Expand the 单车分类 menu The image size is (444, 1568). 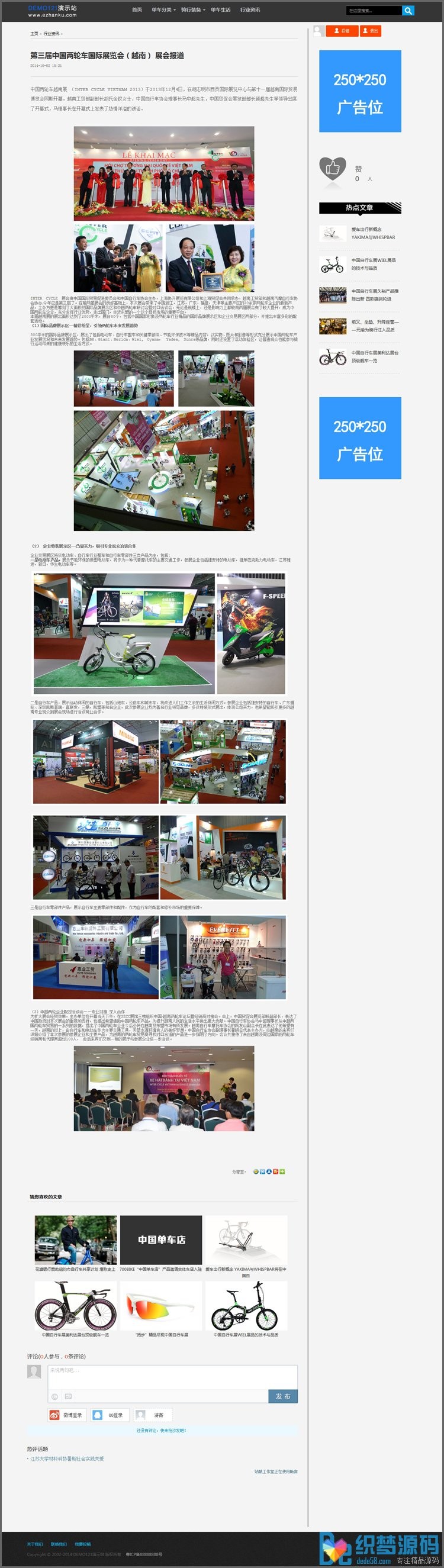(163, 9)
